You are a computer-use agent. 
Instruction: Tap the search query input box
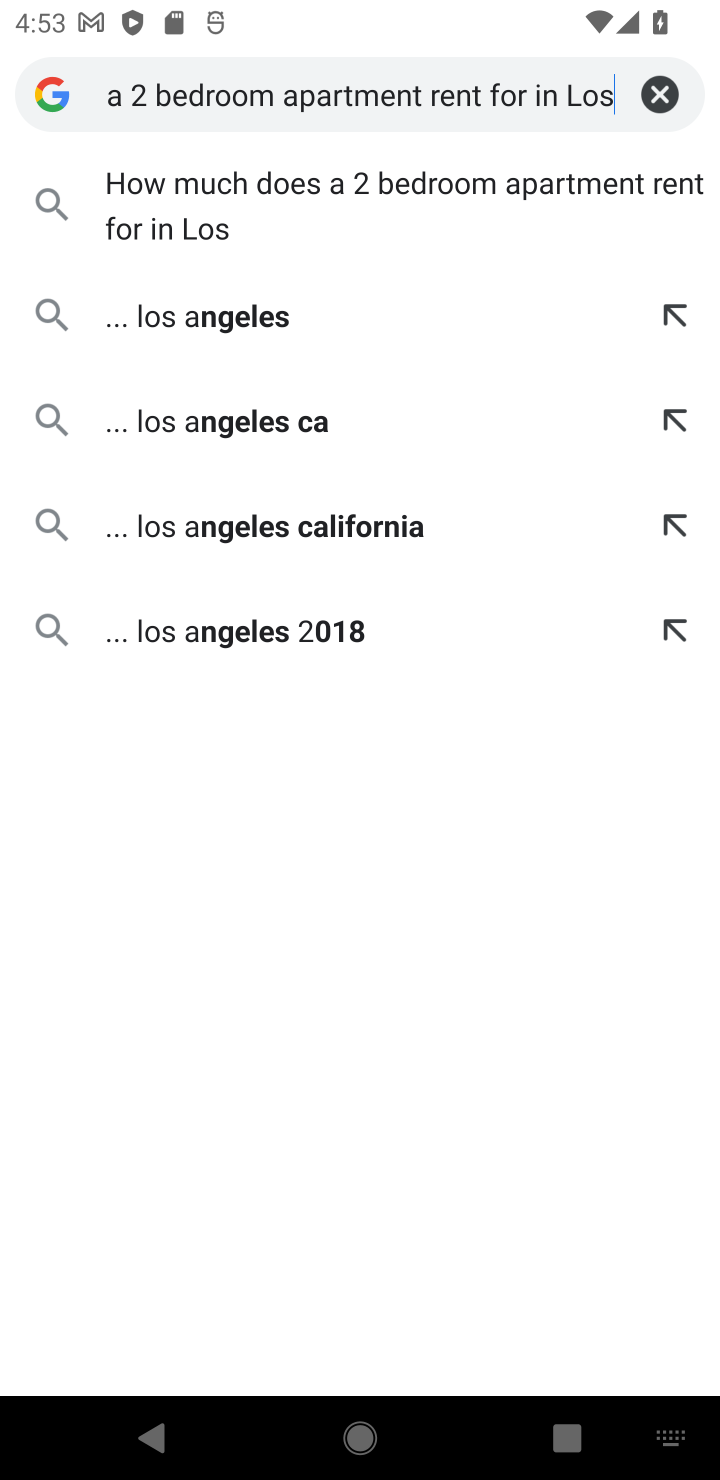coord(363,96)
